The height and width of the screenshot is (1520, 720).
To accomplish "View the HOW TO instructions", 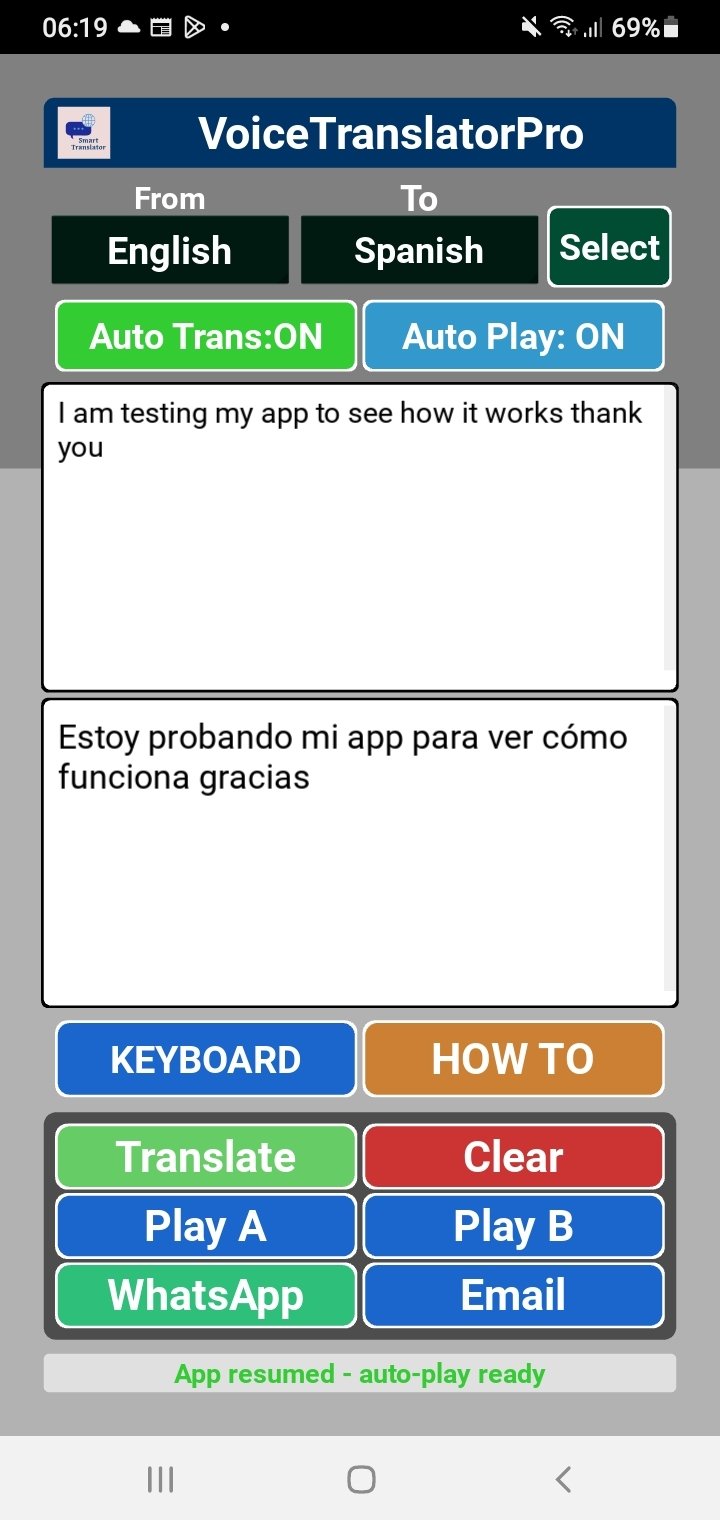I will pyautogui.click(x=513, y=1059).
